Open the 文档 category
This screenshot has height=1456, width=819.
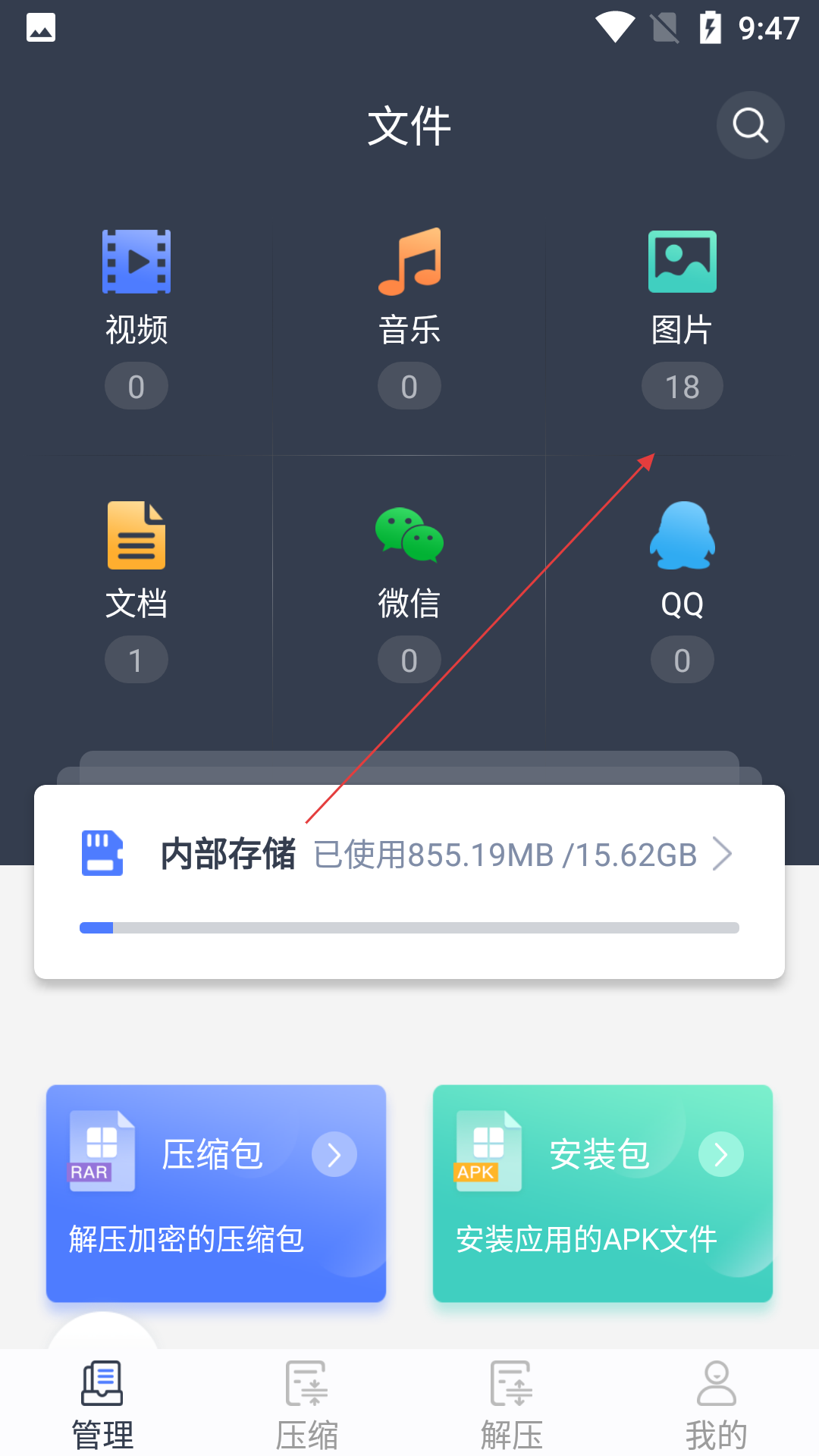[x=136, y=591]
